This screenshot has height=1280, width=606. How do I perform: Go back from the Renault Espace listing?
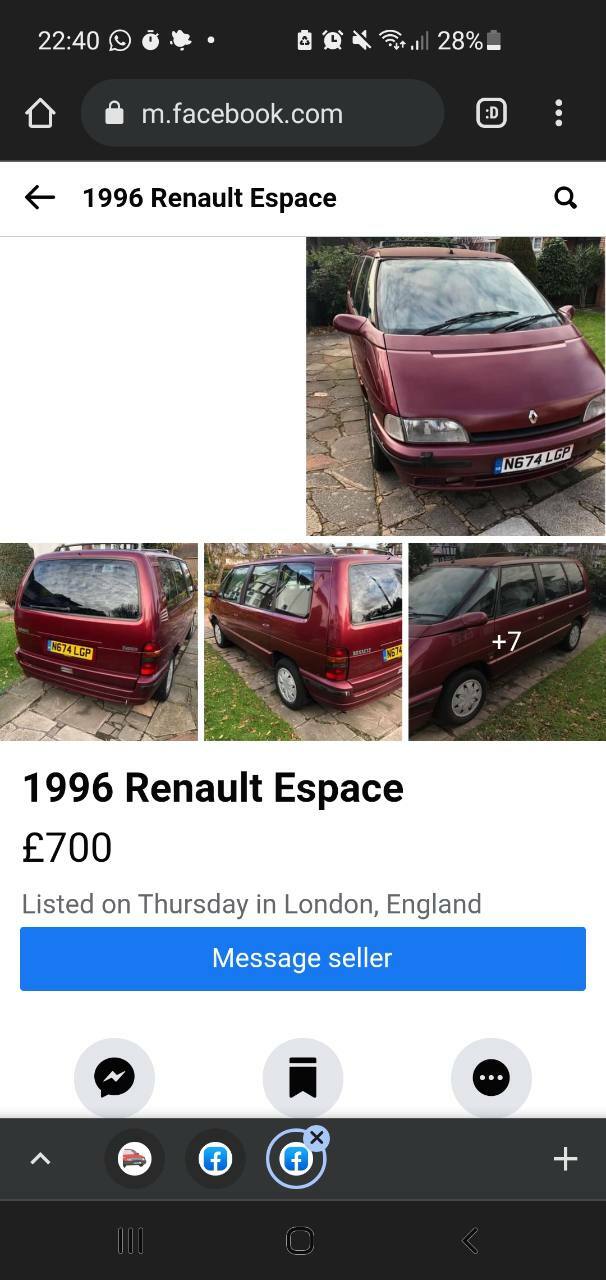(40, 198)
